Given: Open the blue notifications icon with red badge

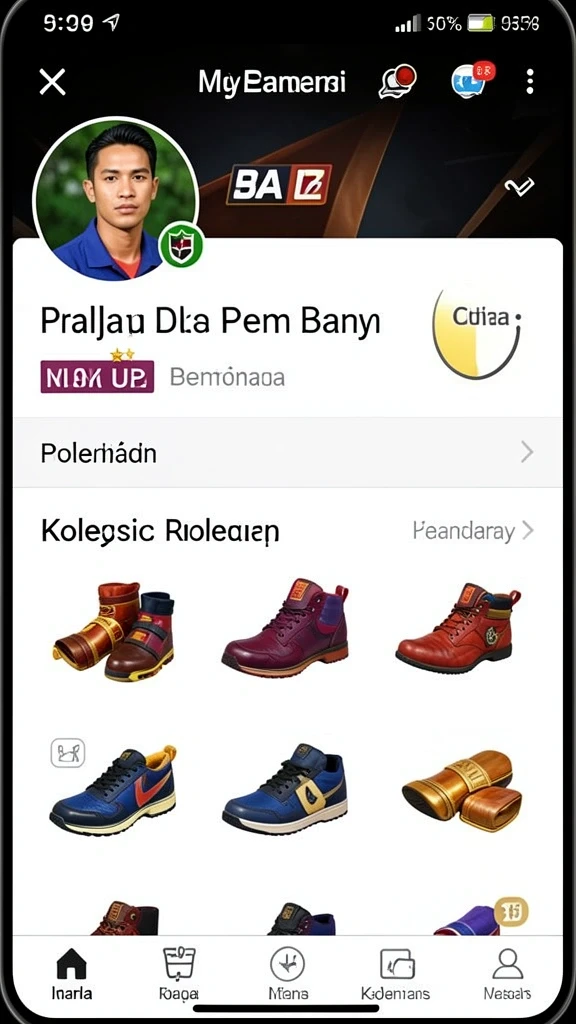Looking at the screenshot, I should 473,81.
